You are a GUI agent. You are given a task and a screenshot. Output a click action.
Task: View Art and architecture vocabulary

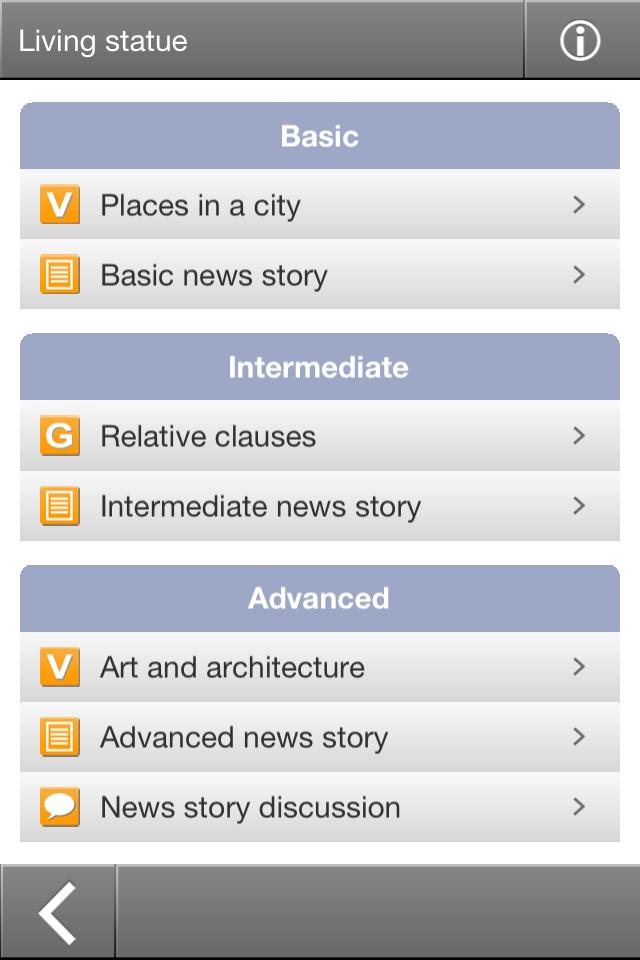coord(319,667)
